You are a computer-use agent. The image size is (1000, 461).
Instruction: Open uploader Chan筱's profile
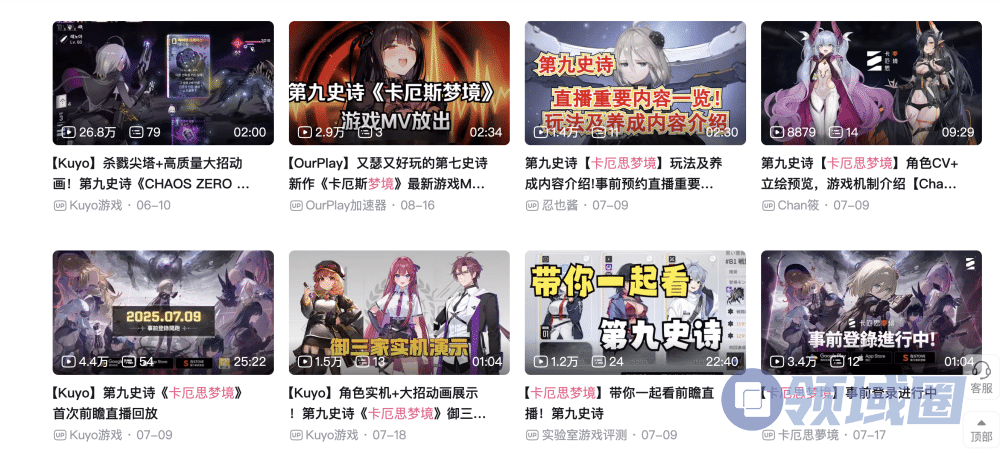pyautogui.click(x=797, y=205)
